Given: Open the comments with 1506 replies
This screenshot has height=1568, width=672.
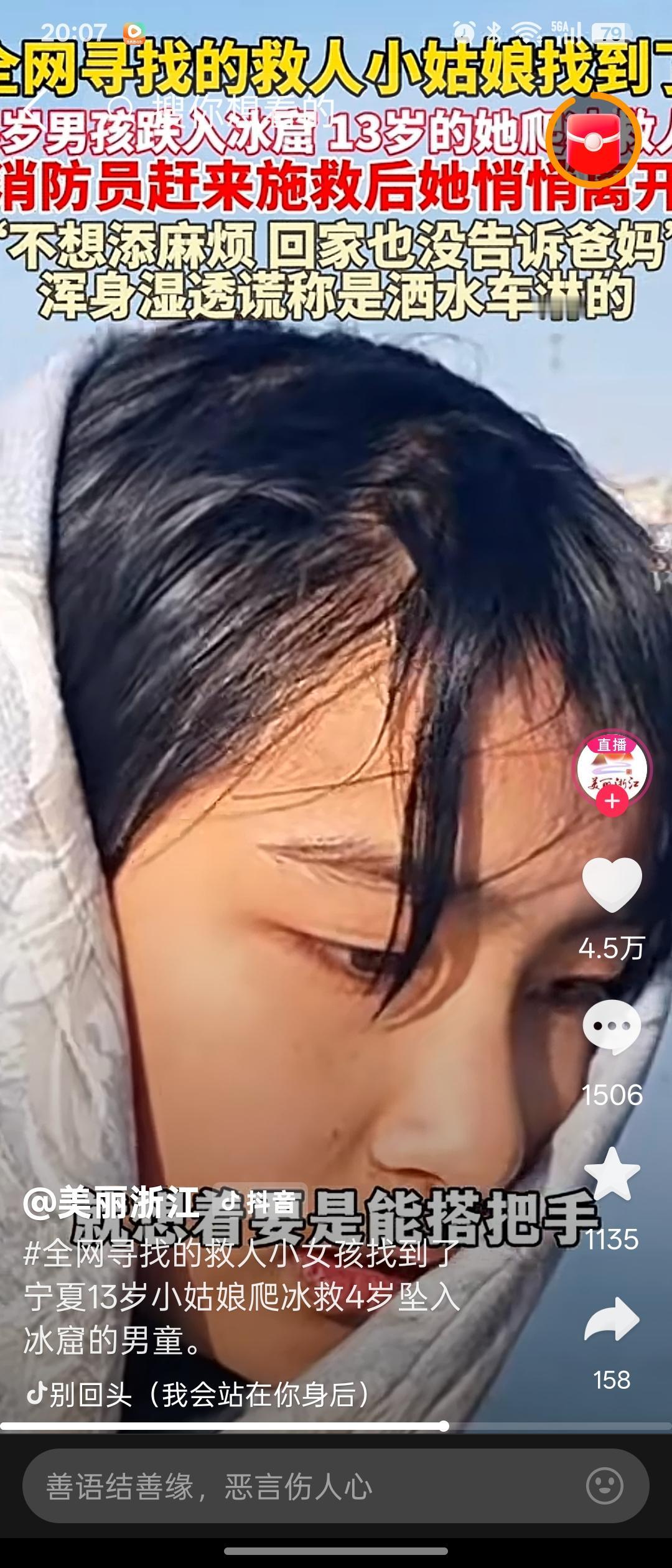Looking at the screenshot, I should coord(612,1028).
